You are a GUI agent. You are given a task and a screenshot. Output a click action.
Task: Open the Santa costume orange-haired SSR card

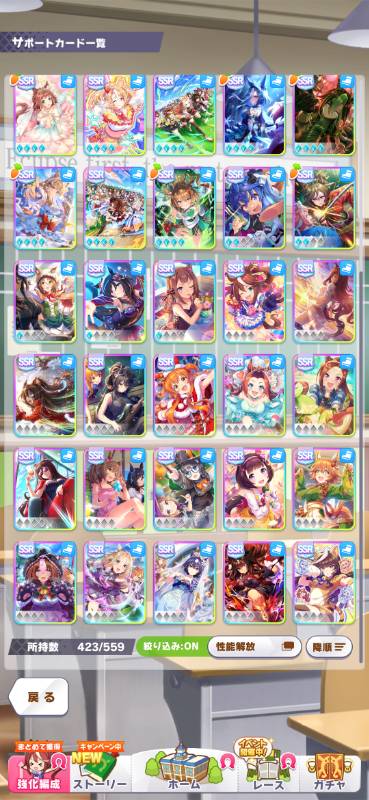[184, 395]
